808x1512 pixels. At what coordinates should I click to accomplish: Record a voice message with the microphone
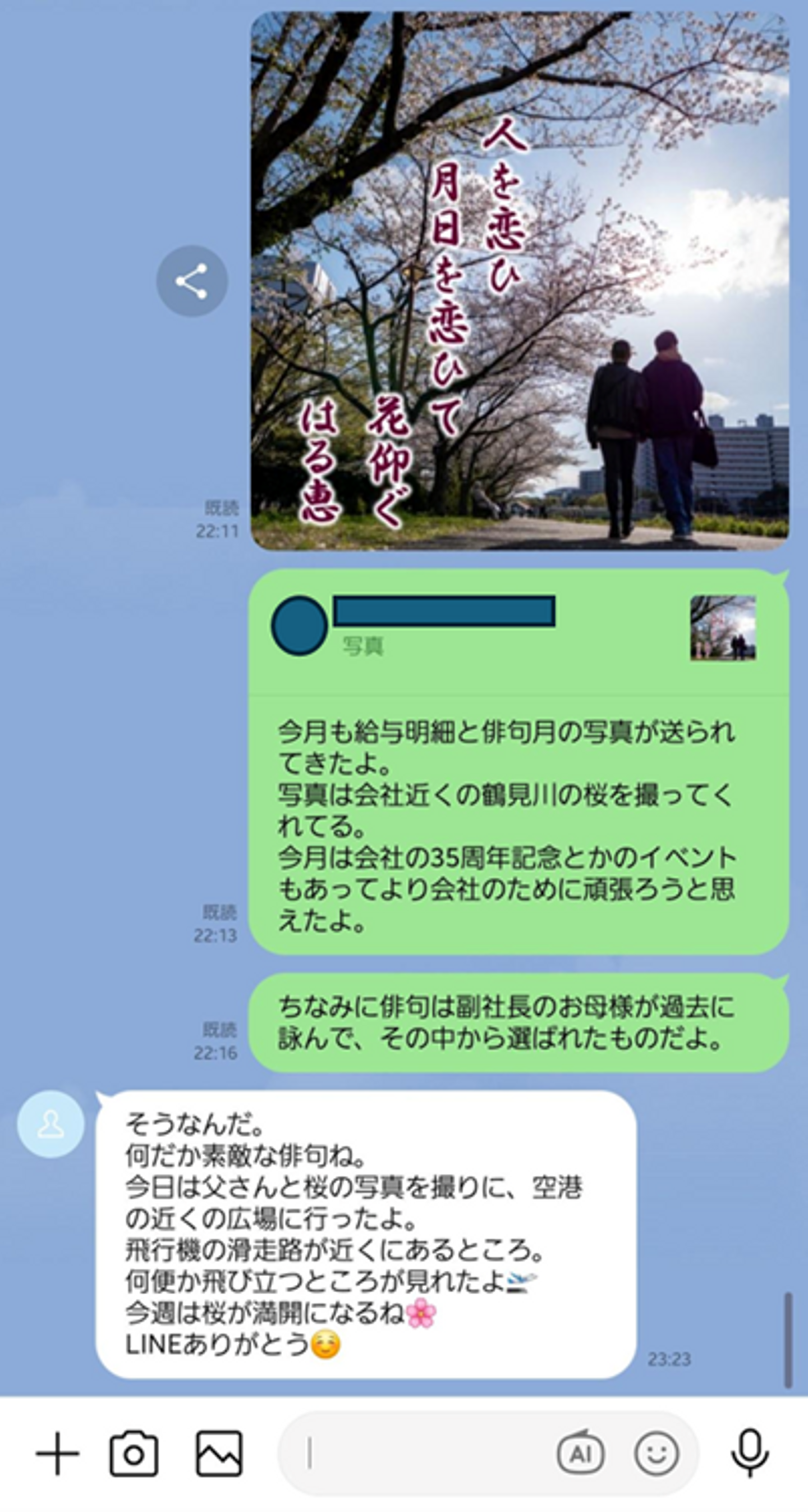coord(750,1453)
